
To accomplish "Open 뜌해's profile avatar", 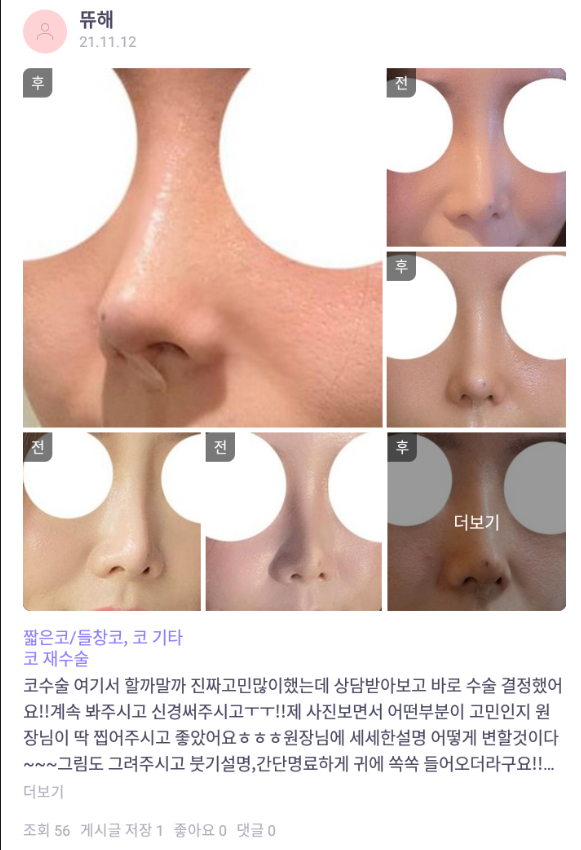I will tap(45, 31).
